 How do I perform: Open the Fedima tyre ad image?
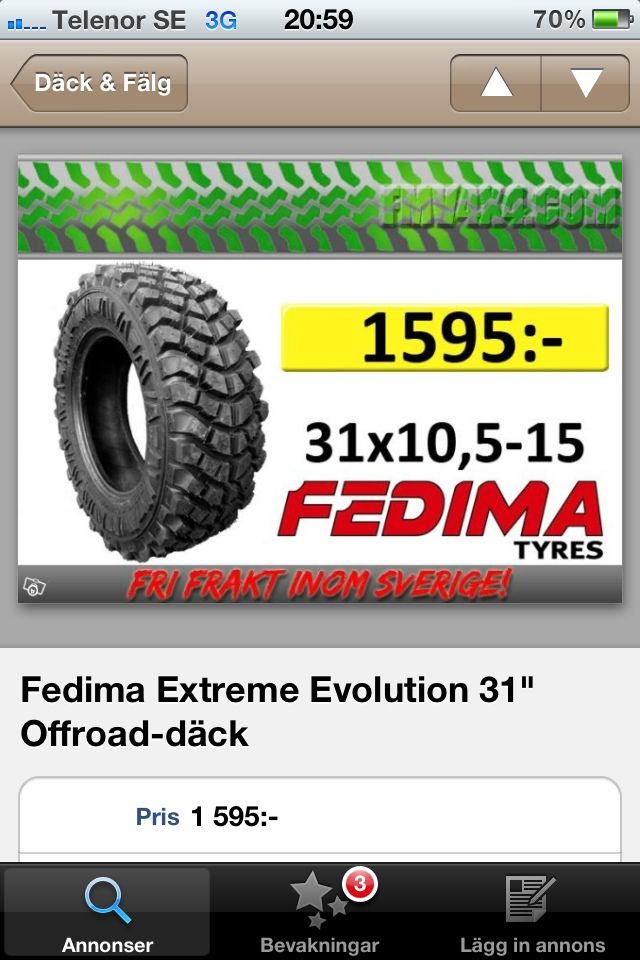[320, 380]
